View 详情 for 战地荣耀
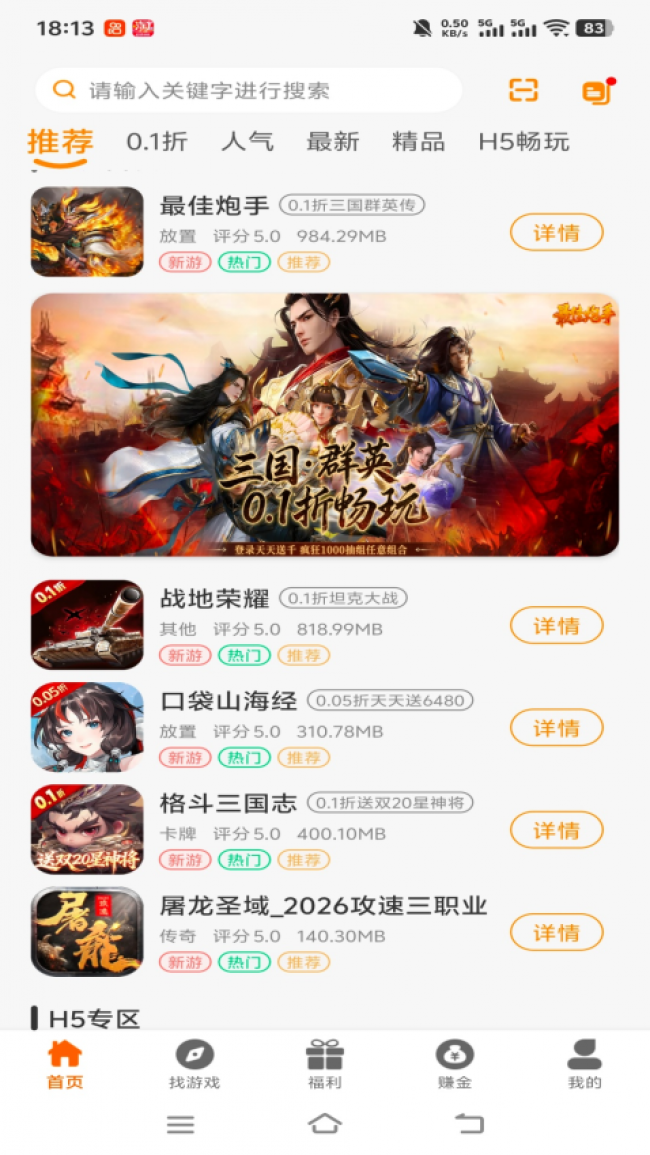This screenshot has width=650, height=1155. (556, 626)
